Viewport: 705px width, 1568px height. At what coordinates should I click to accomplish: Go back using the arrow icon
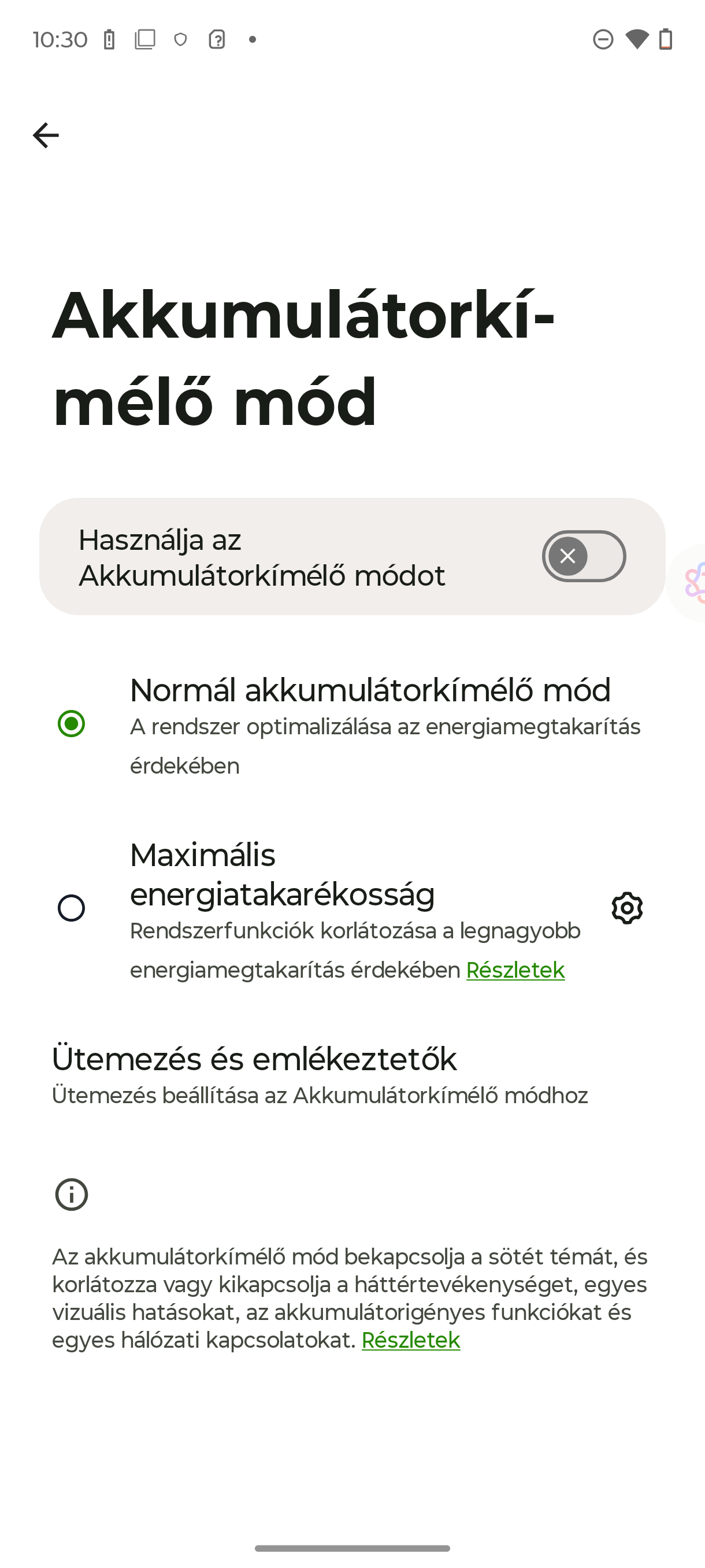tap(46, 135)
